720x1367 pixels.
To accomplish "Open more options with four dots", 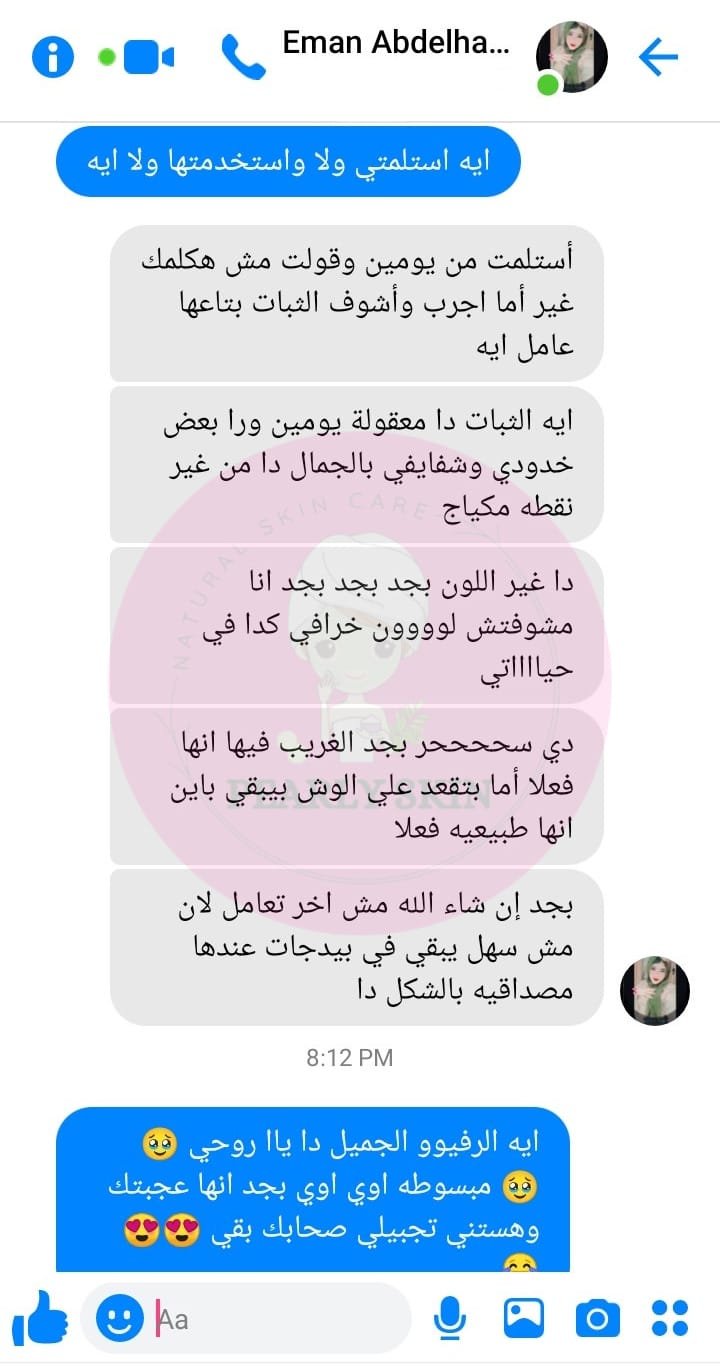I will point(669,1319).
